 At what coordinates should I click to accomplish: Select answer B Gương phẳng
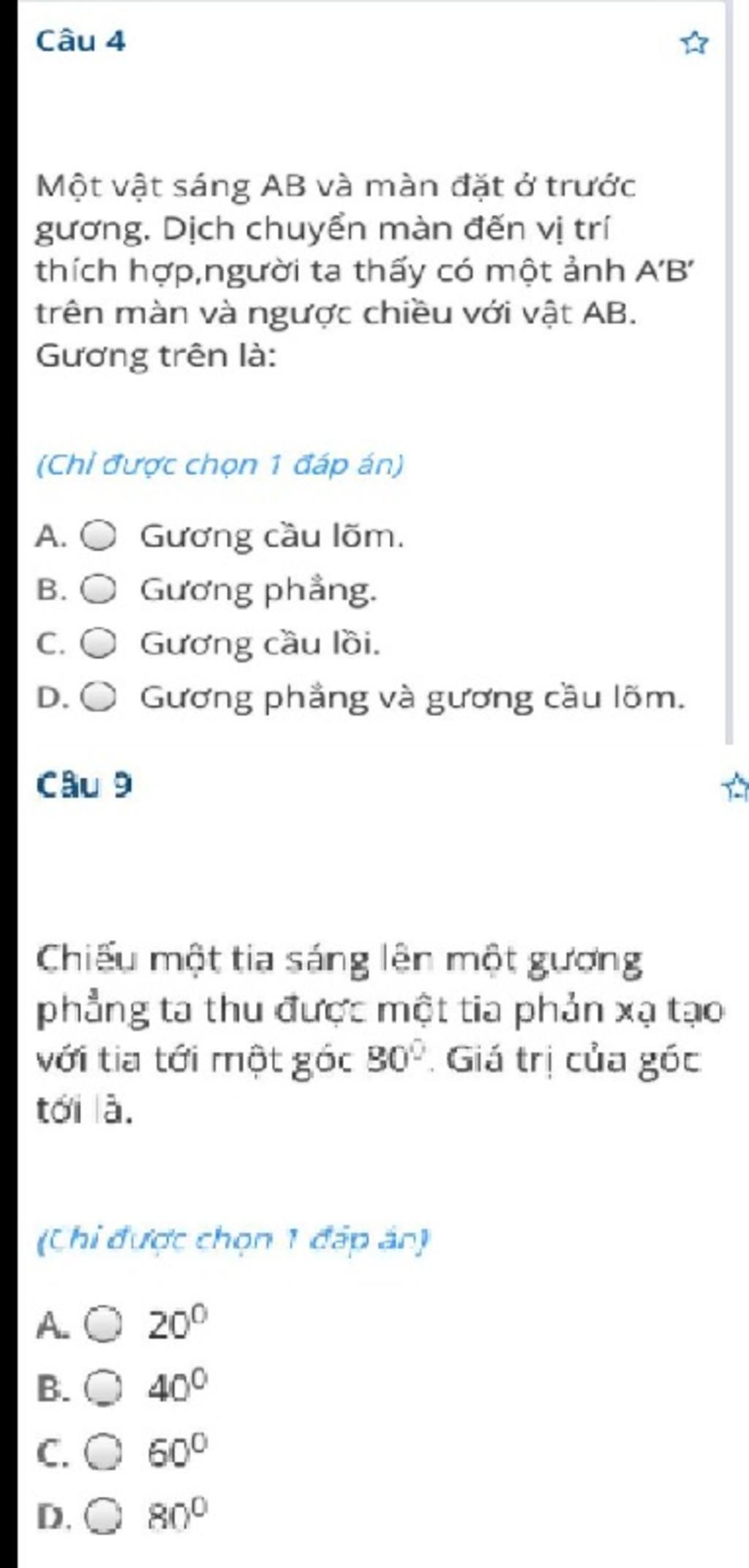coord(97,591)
